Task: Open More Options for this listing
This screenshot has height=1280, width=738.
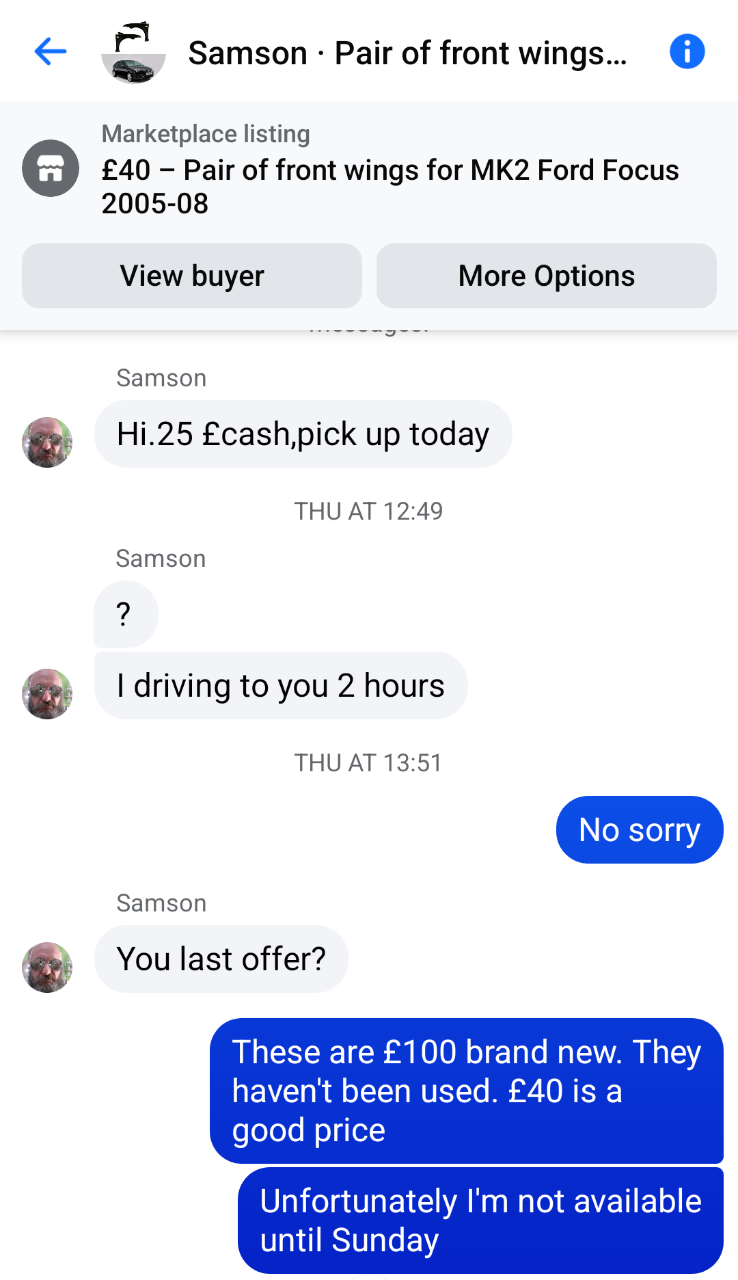Action: coord(546,276)
